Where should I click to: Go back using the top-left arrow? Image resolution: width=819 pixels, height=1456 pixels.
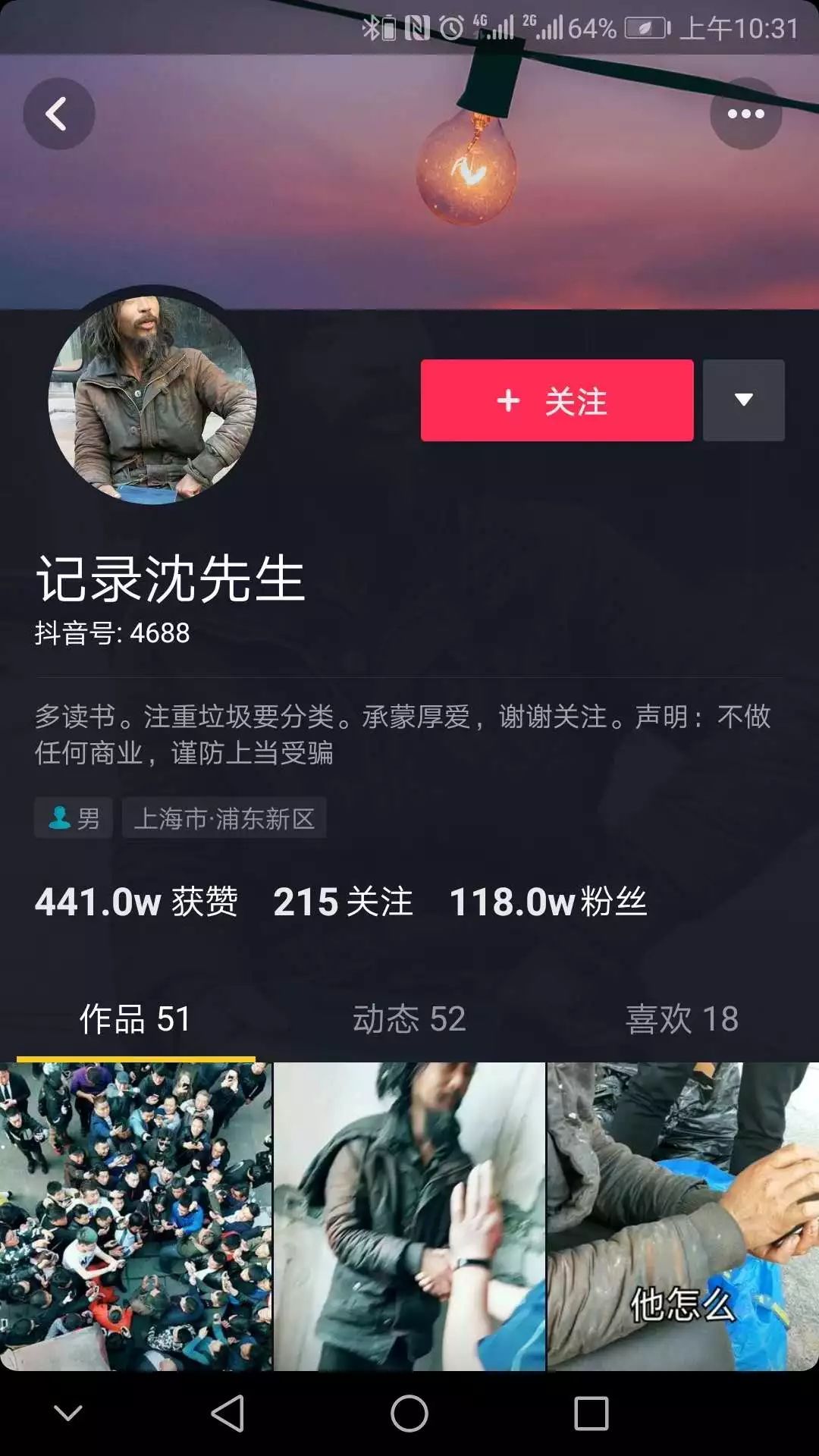(59, 114)
